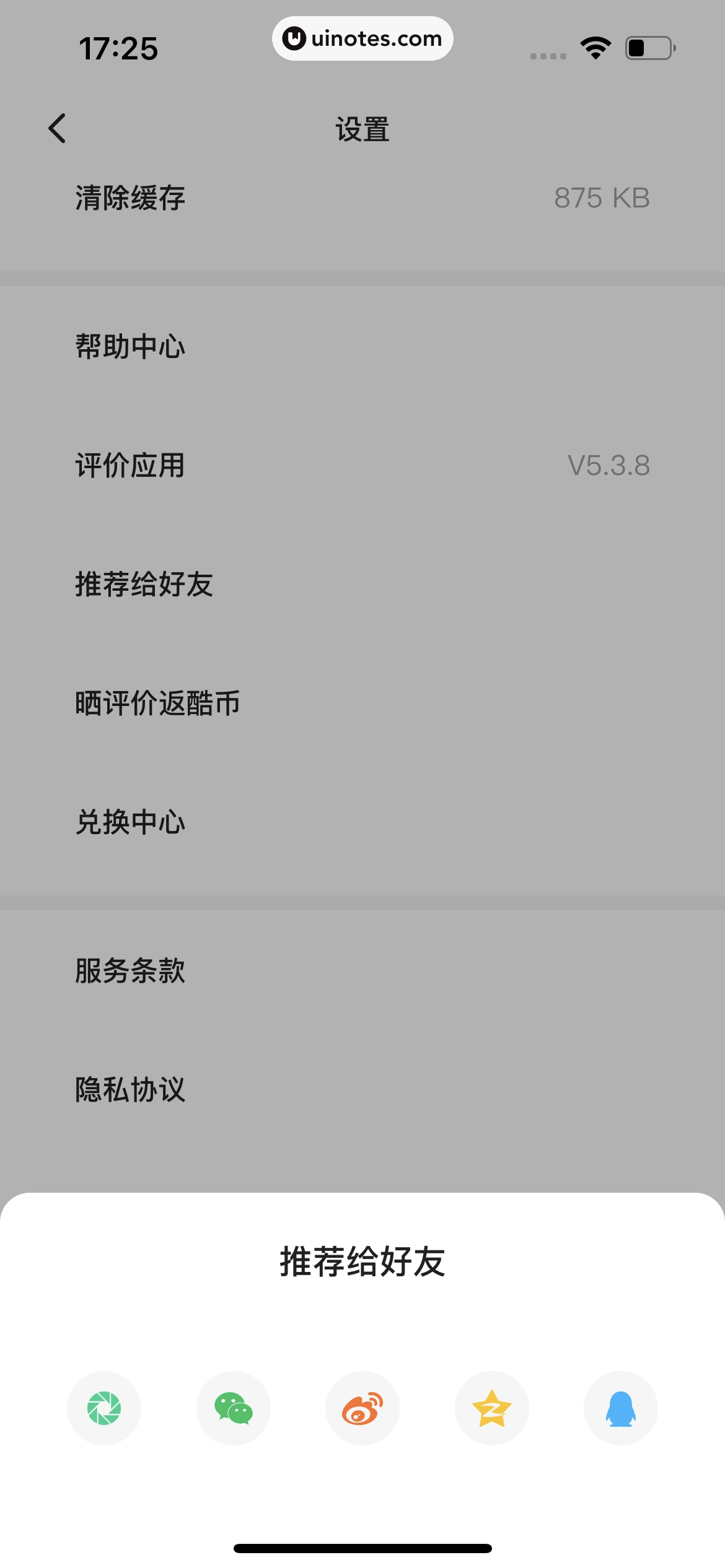Tap the 推荐给好友 sheet title

tap(362, 1263)
